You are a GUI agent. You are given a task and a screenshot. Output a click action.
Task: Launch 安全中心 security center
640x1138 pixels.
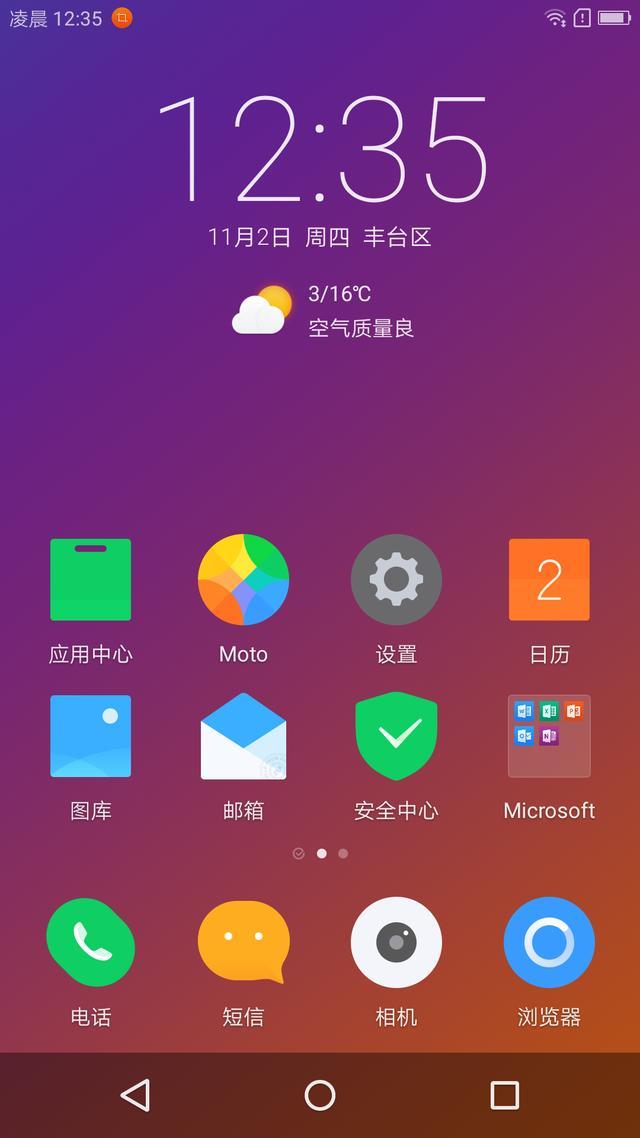point(396,736)
